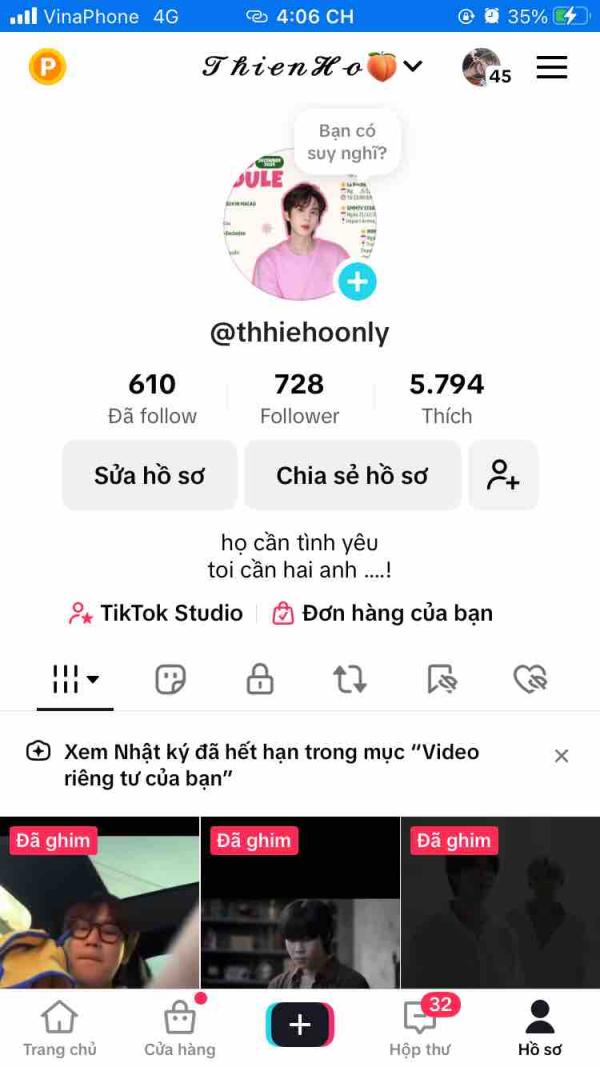The height and width of the screenshot is (1067, 600).
Task: Open the coin rewards icon
Action: pyautogui.click(x=47, y=67)
